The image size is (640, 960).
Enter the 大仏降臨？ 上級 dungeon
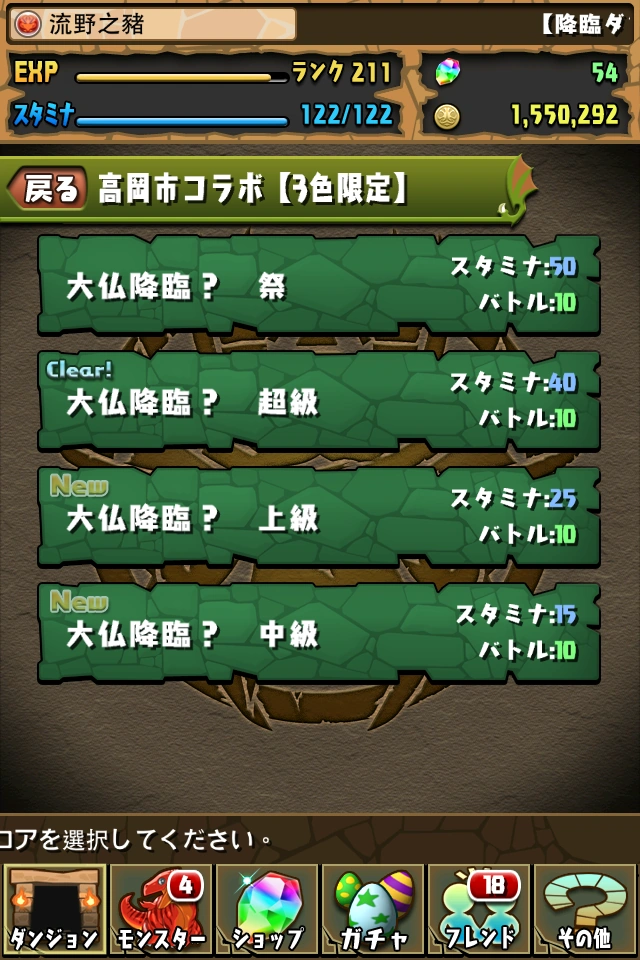[x=318, y=517]
